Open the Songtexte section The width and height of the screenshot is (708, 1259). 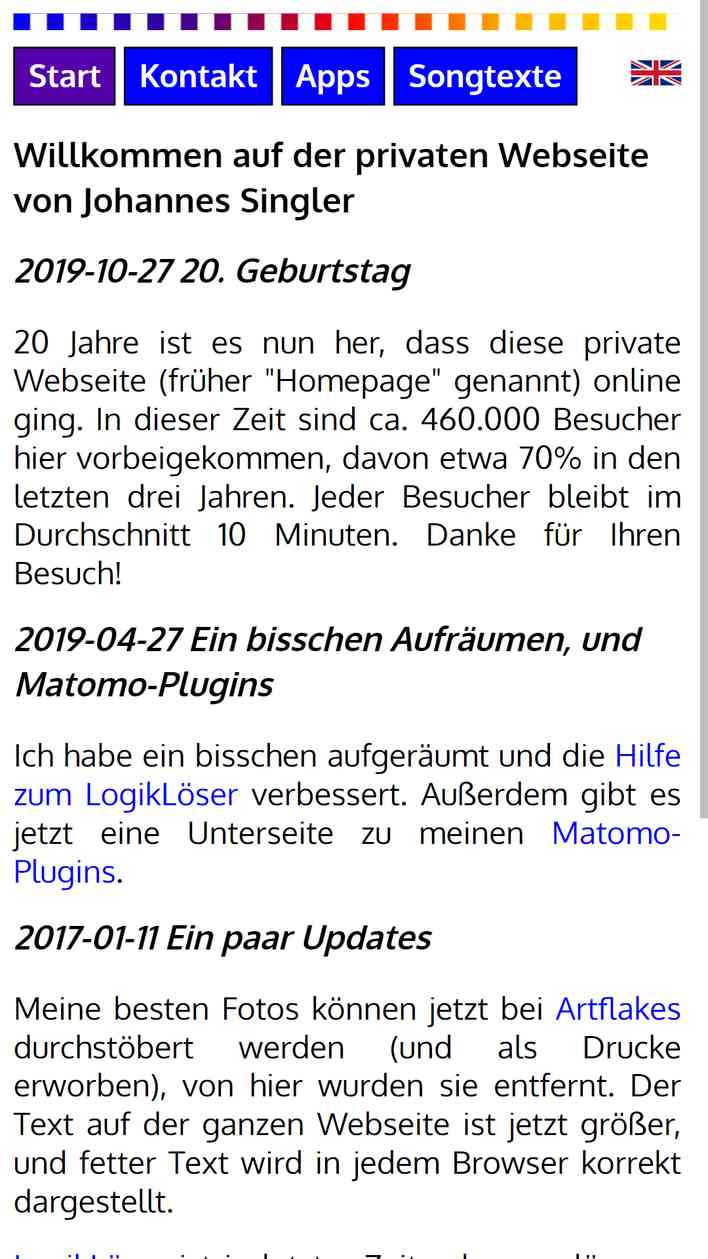[485, 76]
